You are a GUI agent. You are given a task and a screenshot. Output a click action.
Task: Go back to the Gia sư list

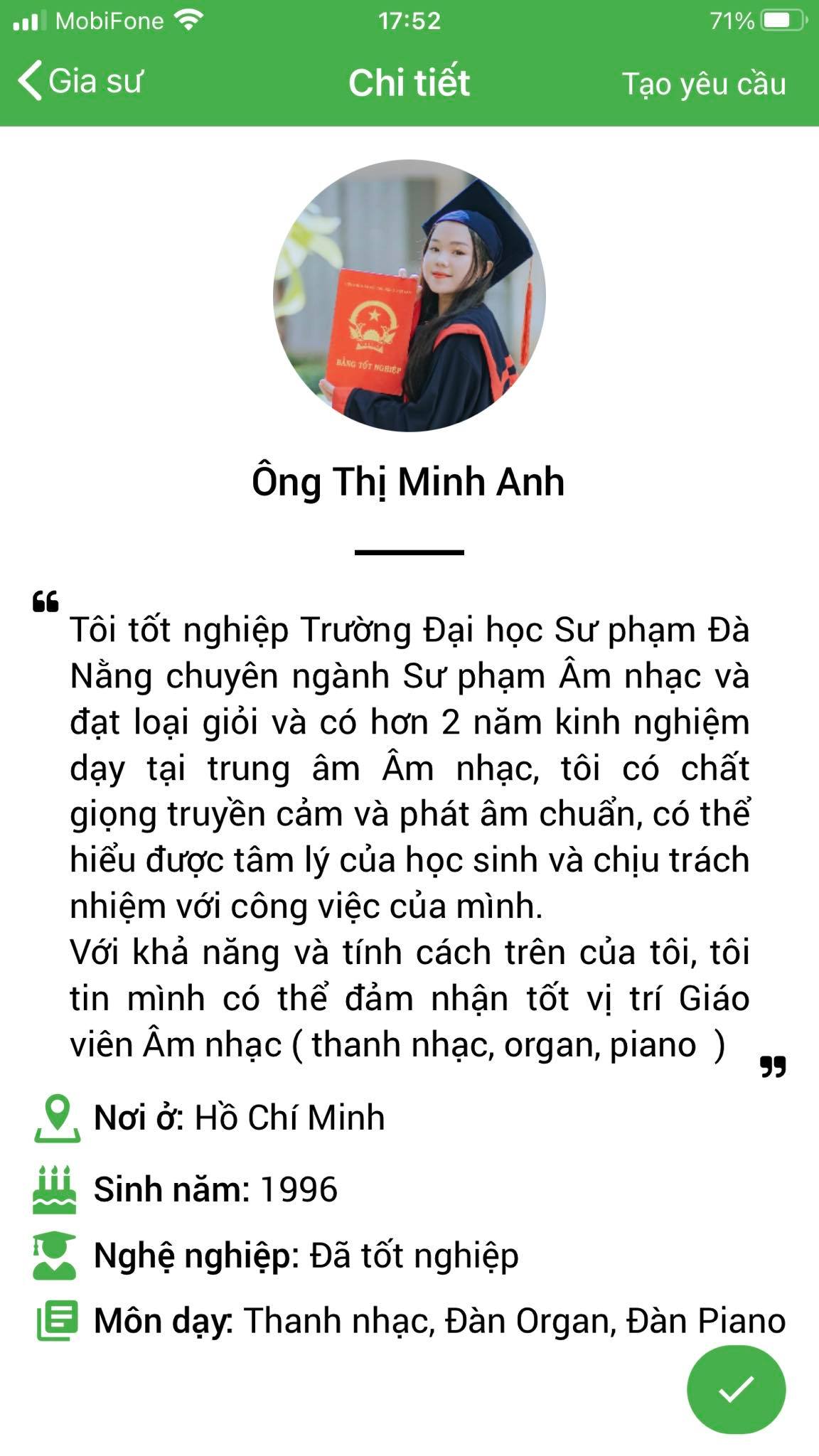[x=80, y=81]
